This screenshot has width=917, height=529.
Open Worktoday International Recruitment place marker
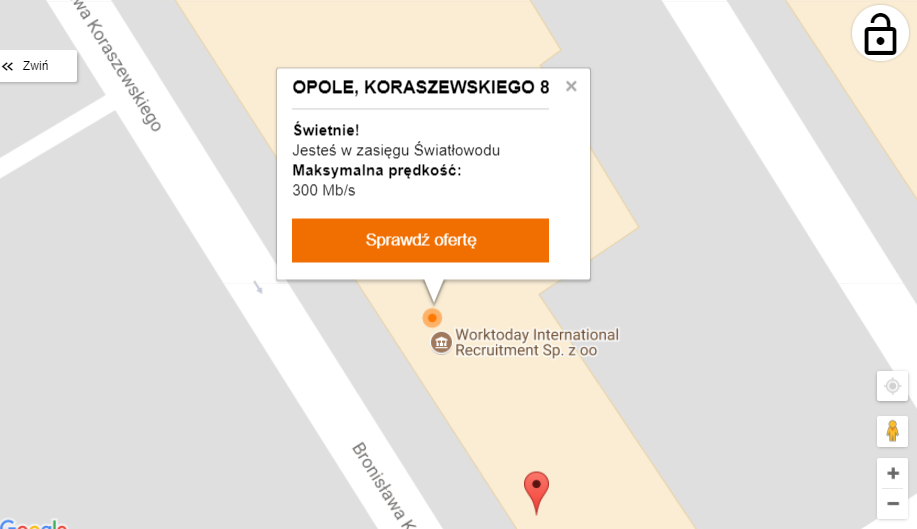point(441,343)
